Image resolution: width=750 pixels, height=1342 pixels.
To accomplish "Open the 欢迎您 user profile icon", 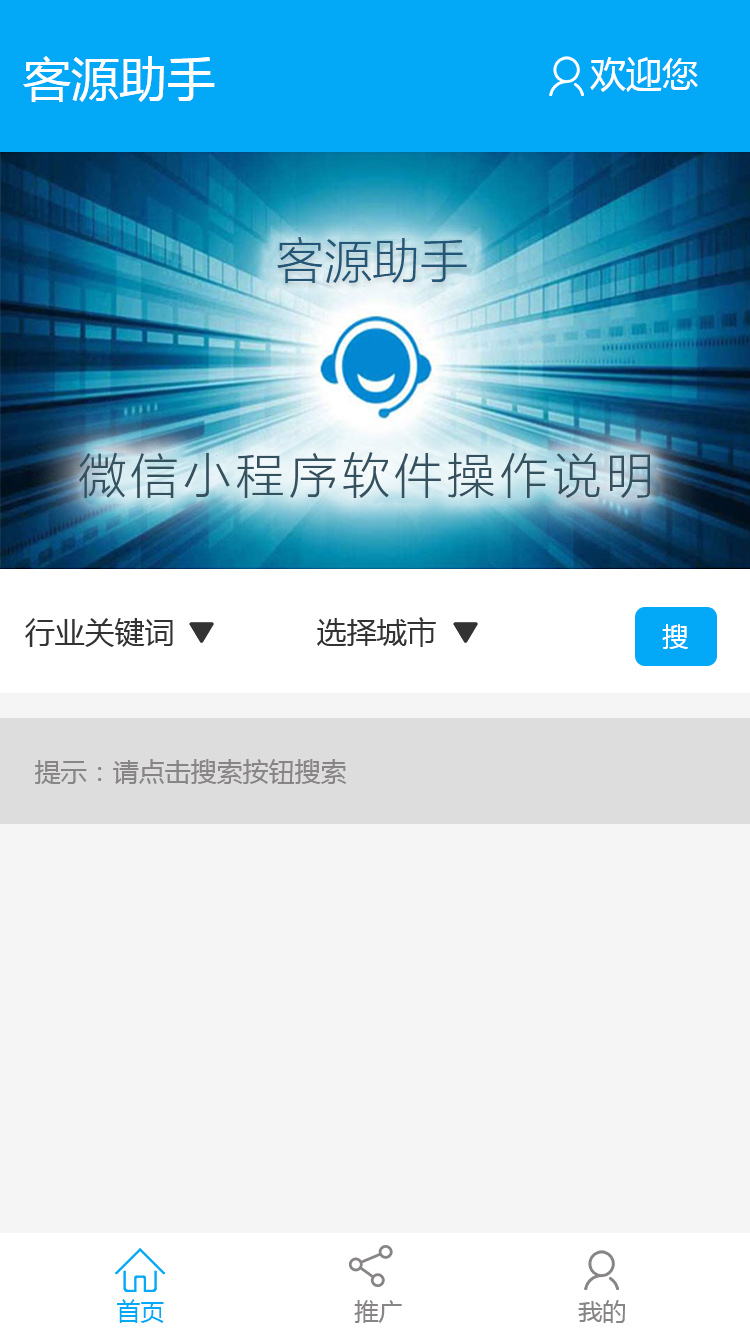I will point(566,77).
